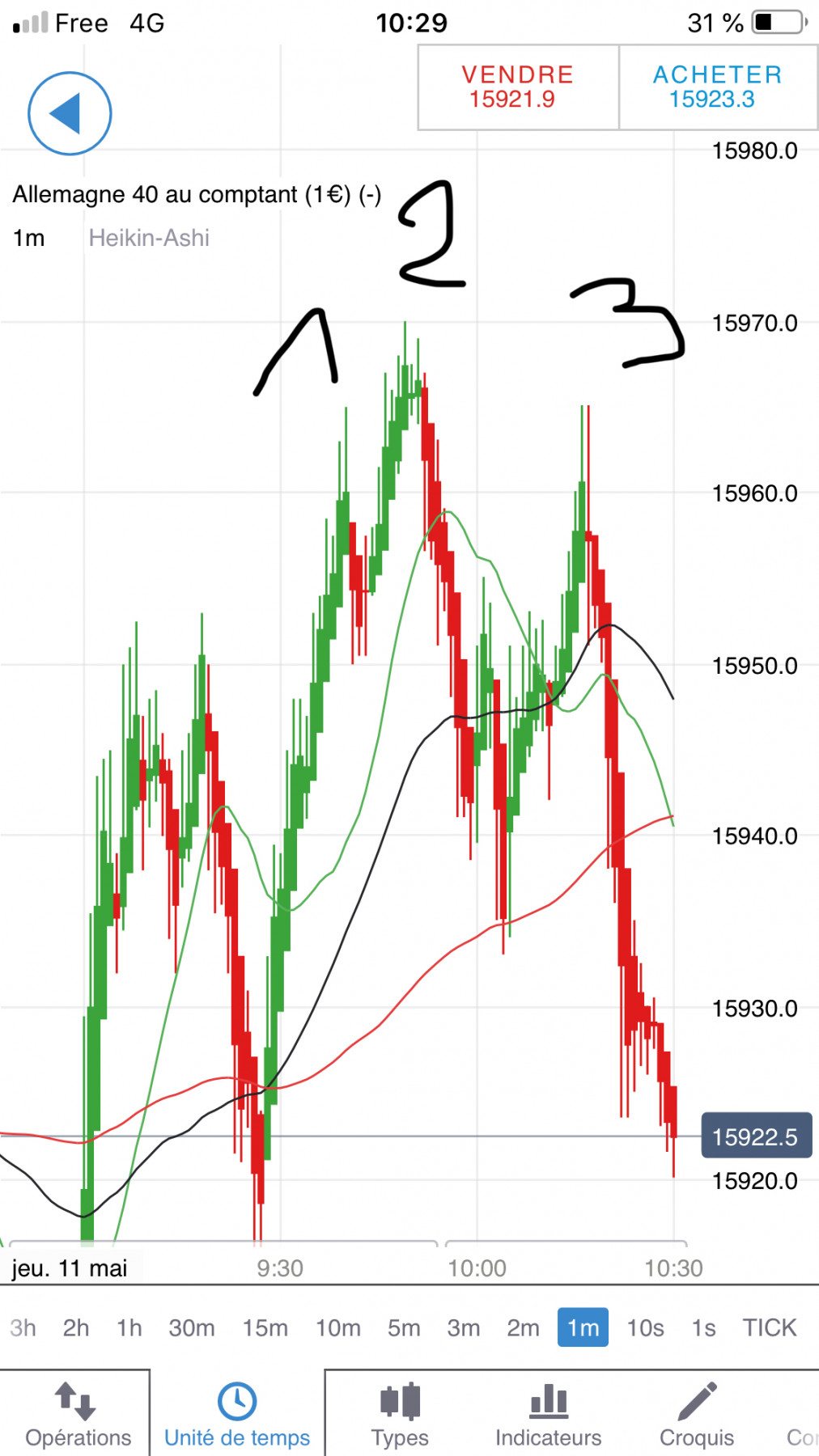
Task: Select the 3m timeframe
Action: [464, 1328]
